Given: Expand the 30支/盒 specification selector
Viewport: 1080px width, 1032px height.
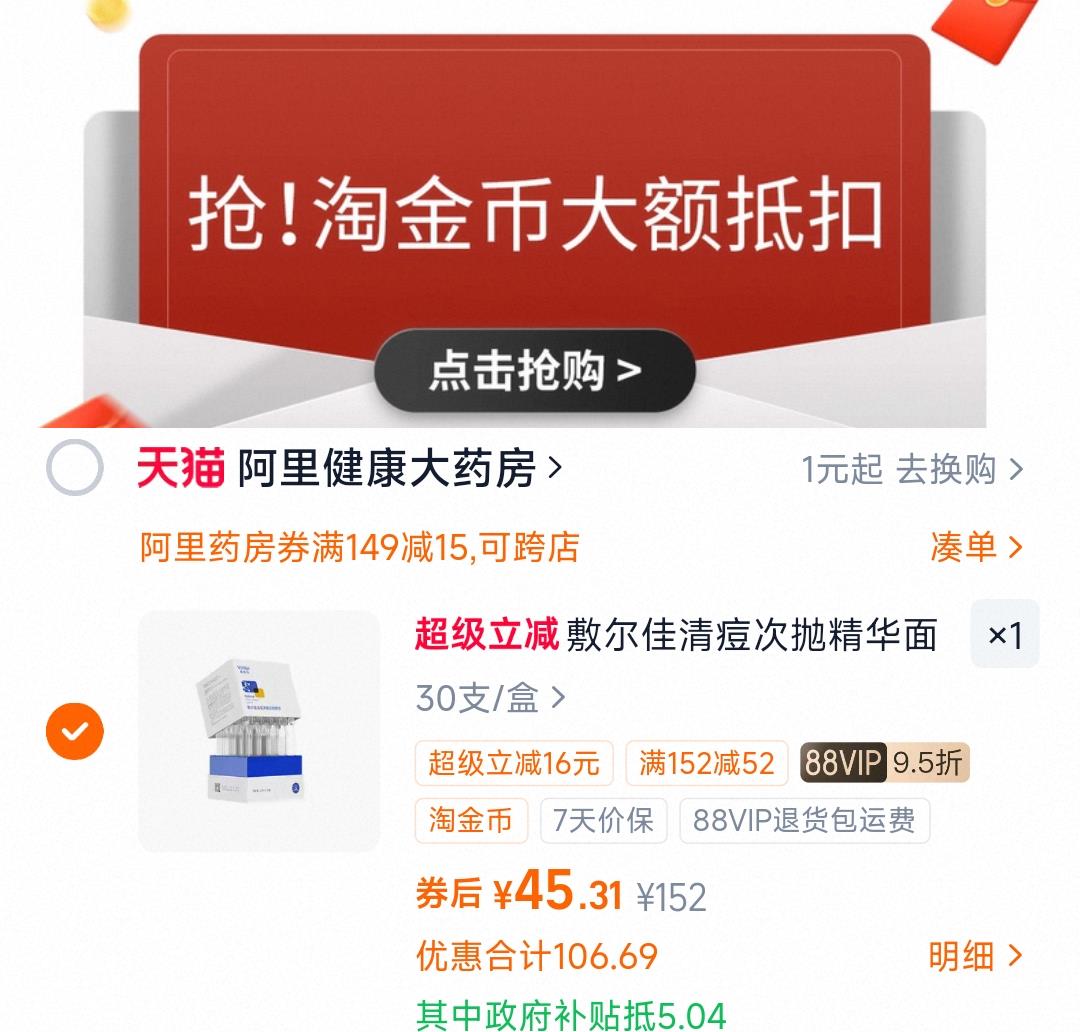Looking at the screenshot, I should (x=490, y=697).
